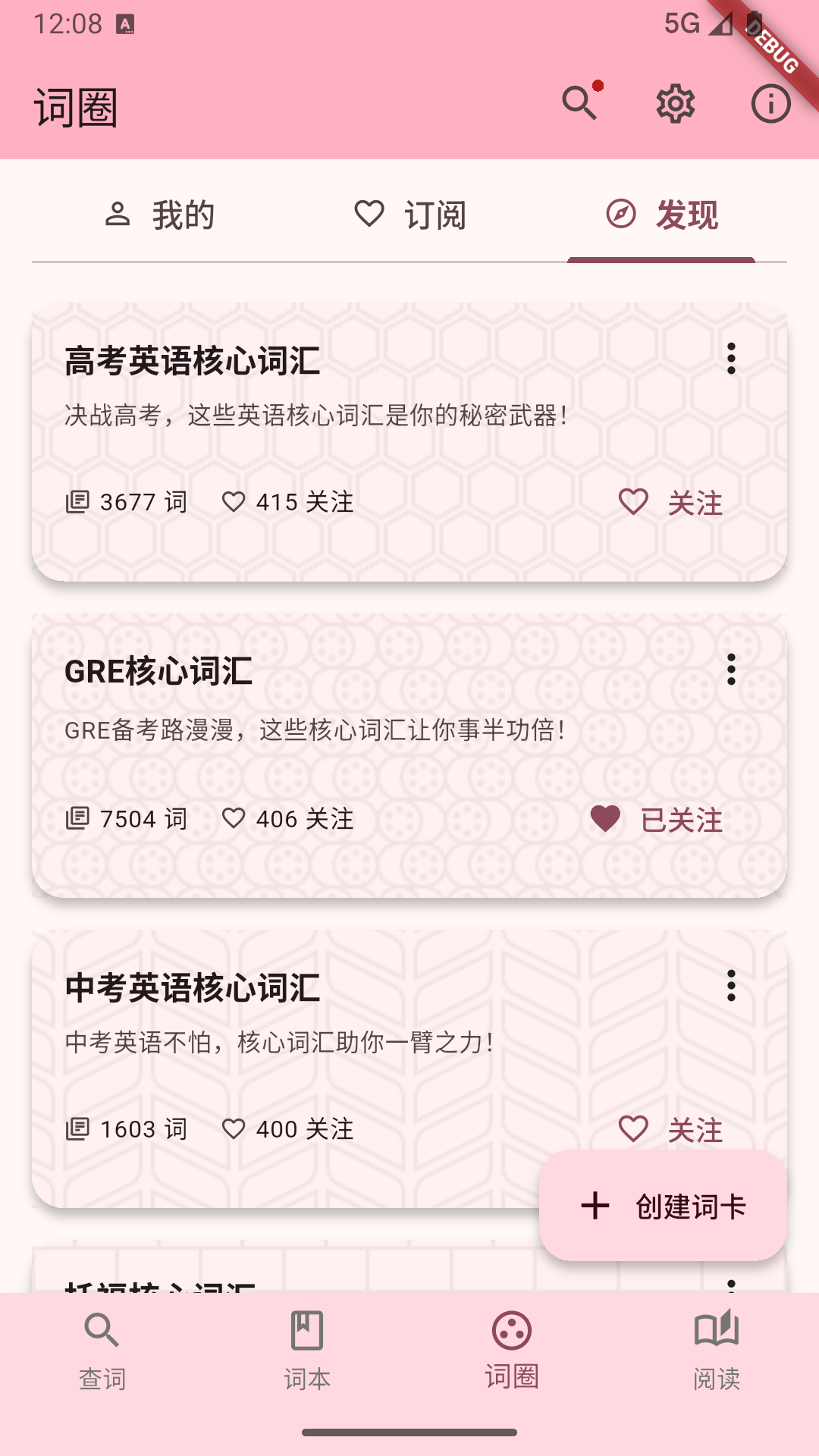Tap the 创建词卡 button

(x=663, y=1206)
